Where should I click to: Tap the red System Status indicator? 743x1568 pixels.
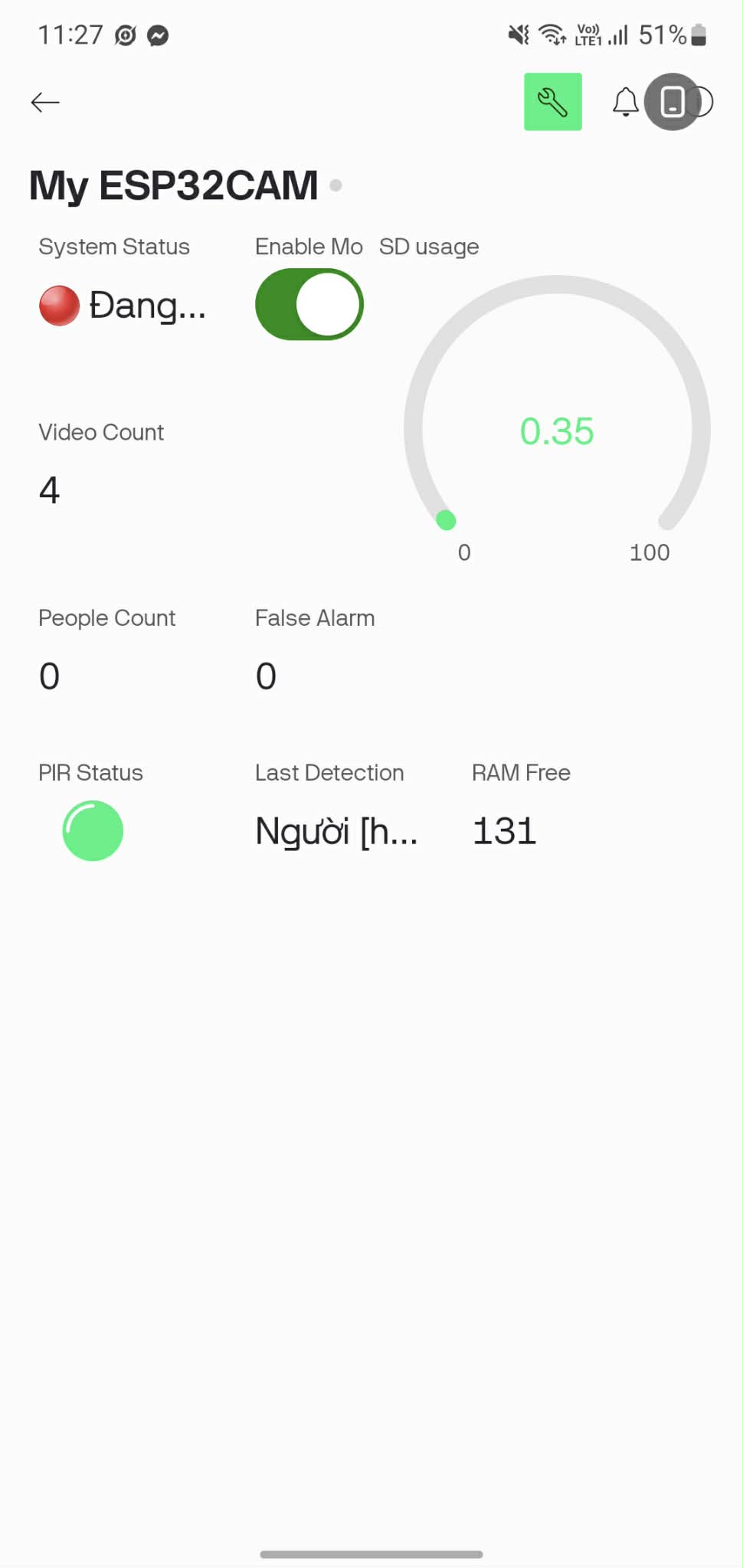(x=59, y=304)
